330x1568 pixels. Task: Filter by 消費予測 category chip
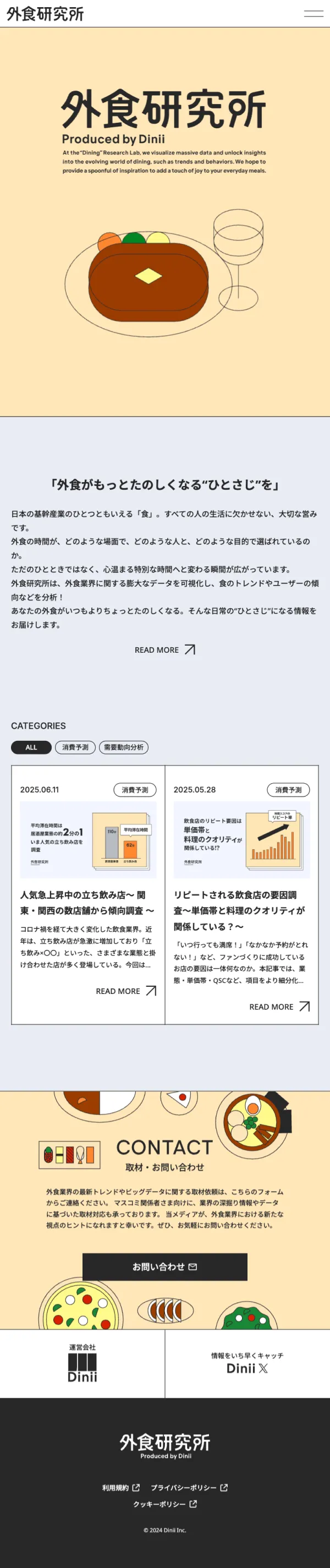point(75,747)
